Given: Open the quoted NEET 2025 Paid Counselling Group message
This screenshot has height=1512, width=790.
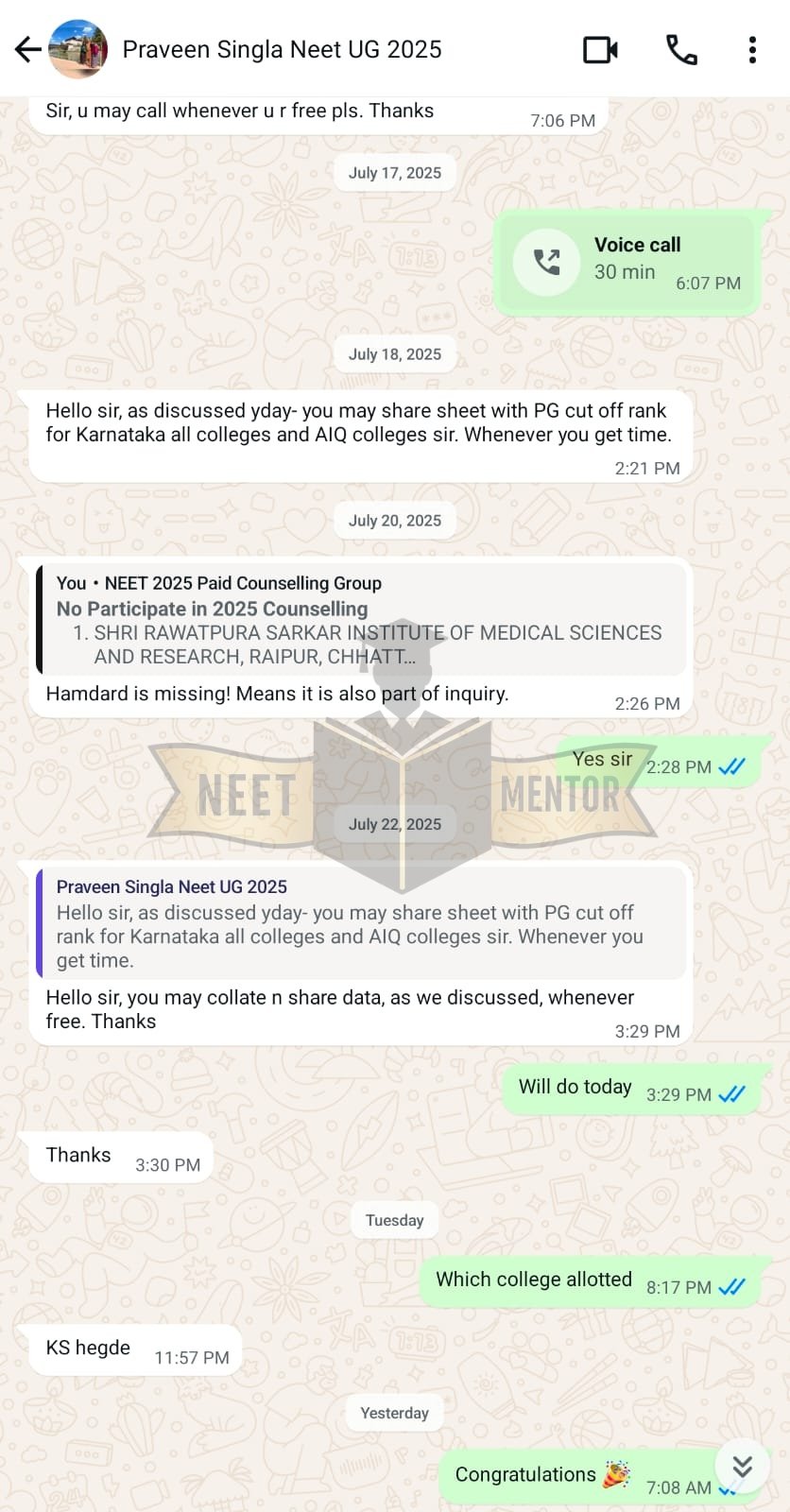Looking at the screenshot, I should coord(362,619).
